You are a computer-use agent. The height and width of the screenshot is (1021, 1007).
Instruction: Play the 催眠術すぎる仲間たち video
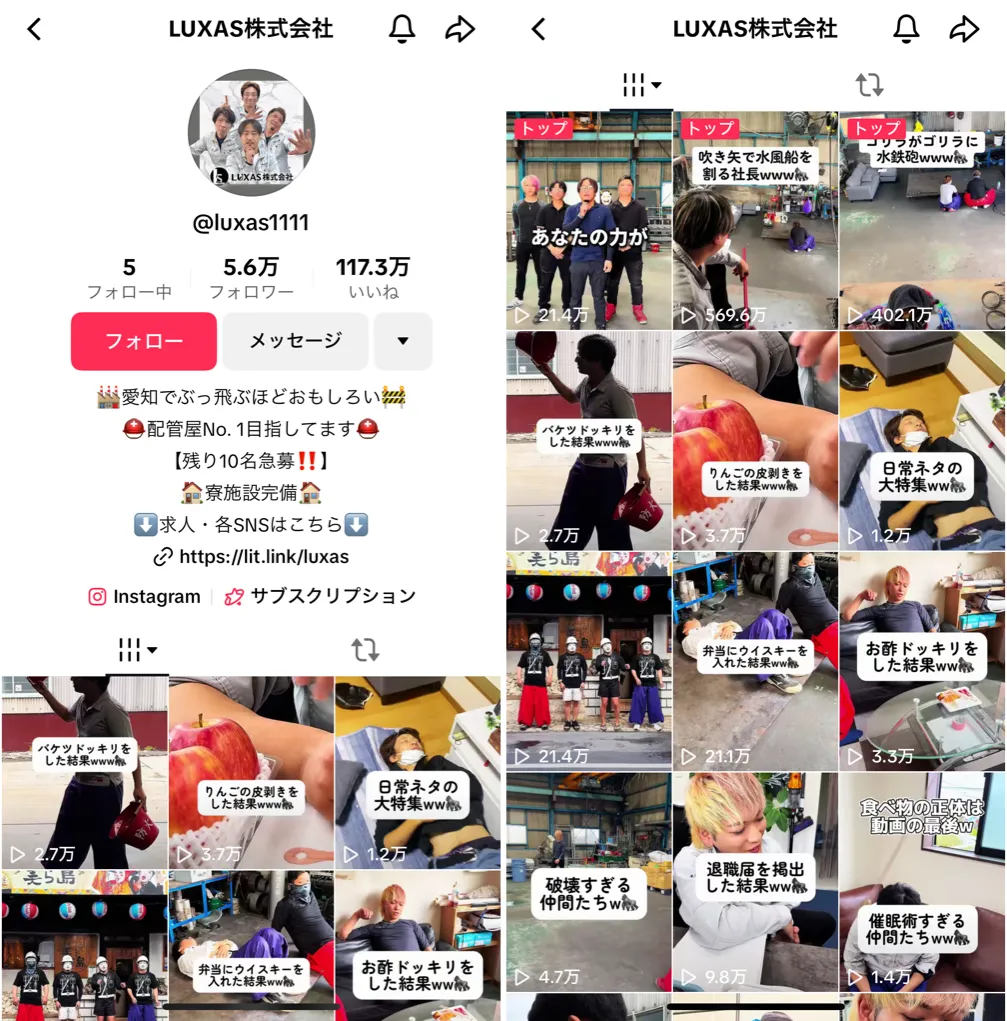[x=922, y=882]
